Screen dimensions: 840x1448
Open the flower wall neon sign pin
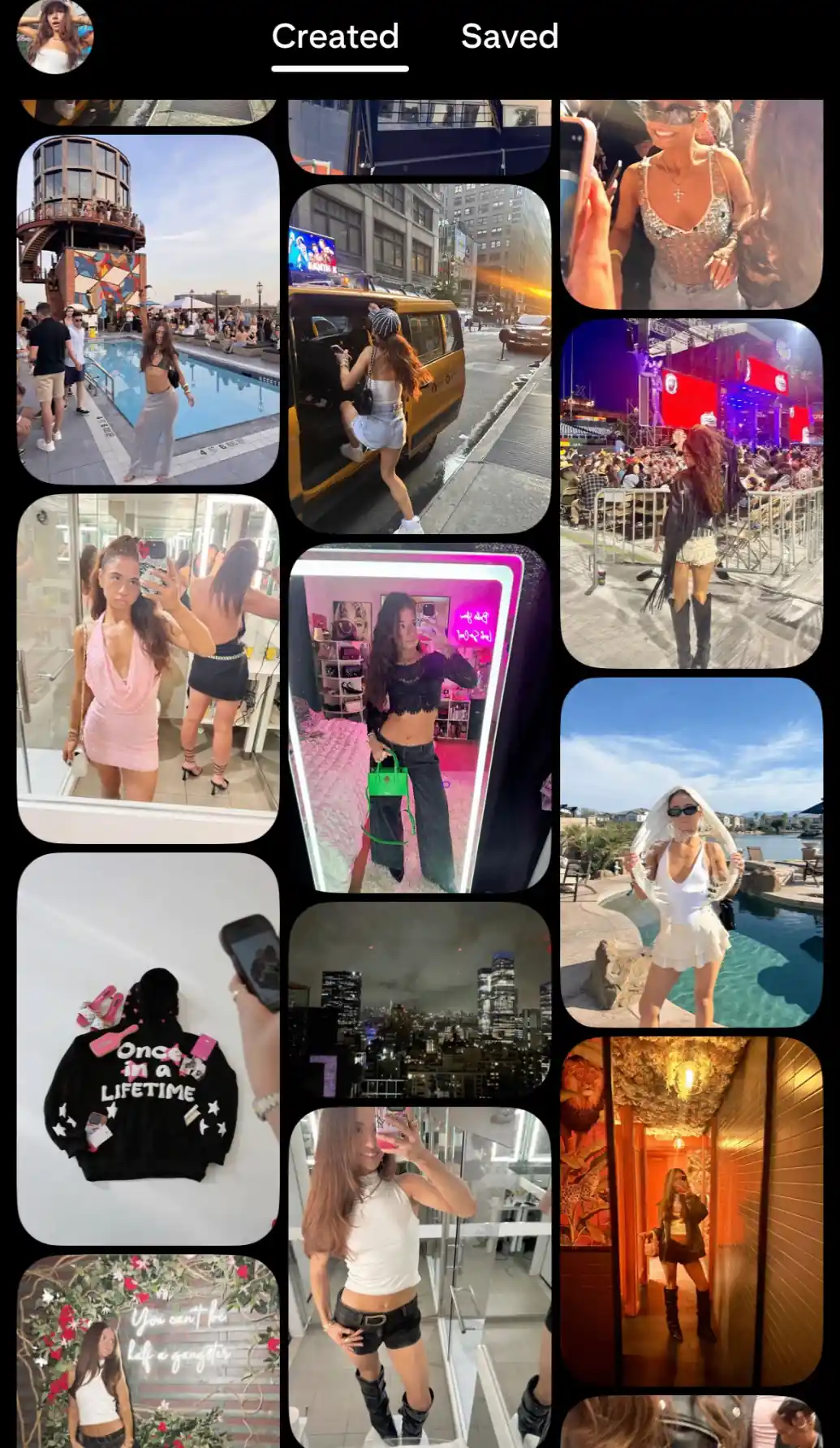[149, 1351]
